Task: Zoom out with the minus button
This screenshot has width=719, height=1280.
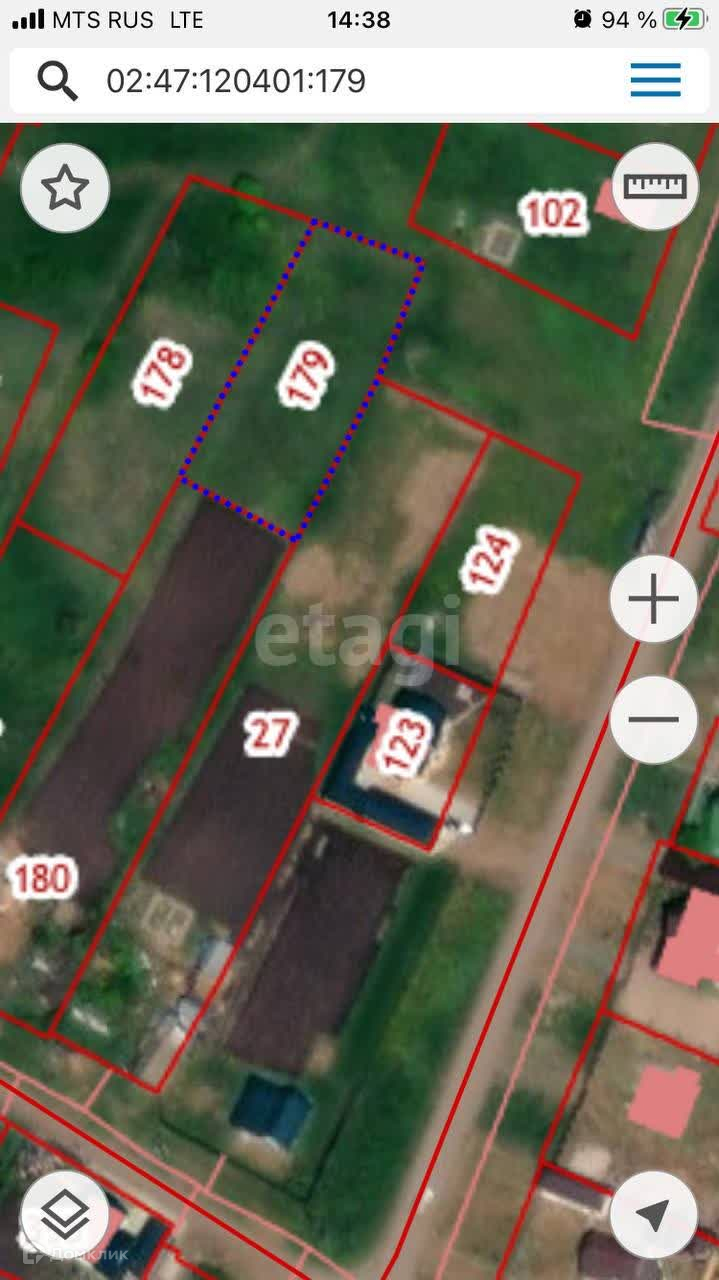Action: pos(653,719)
